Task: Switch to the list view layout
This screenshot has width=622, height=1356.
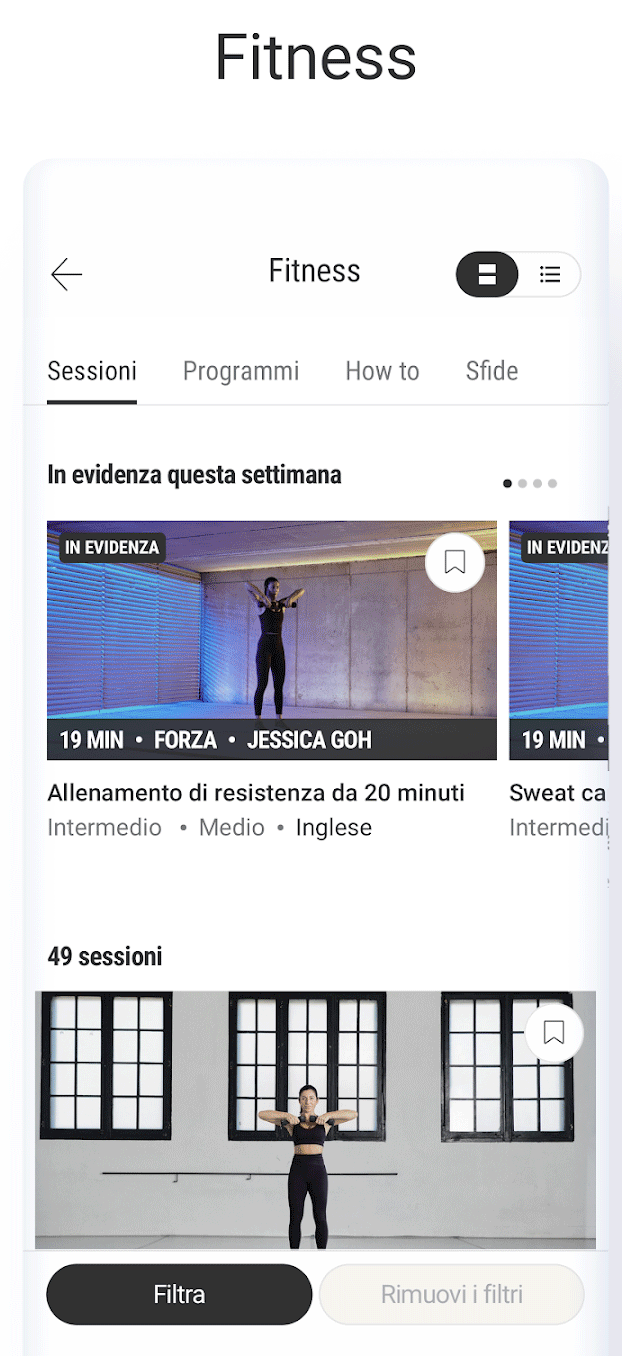Action: (x=549, y=274)
